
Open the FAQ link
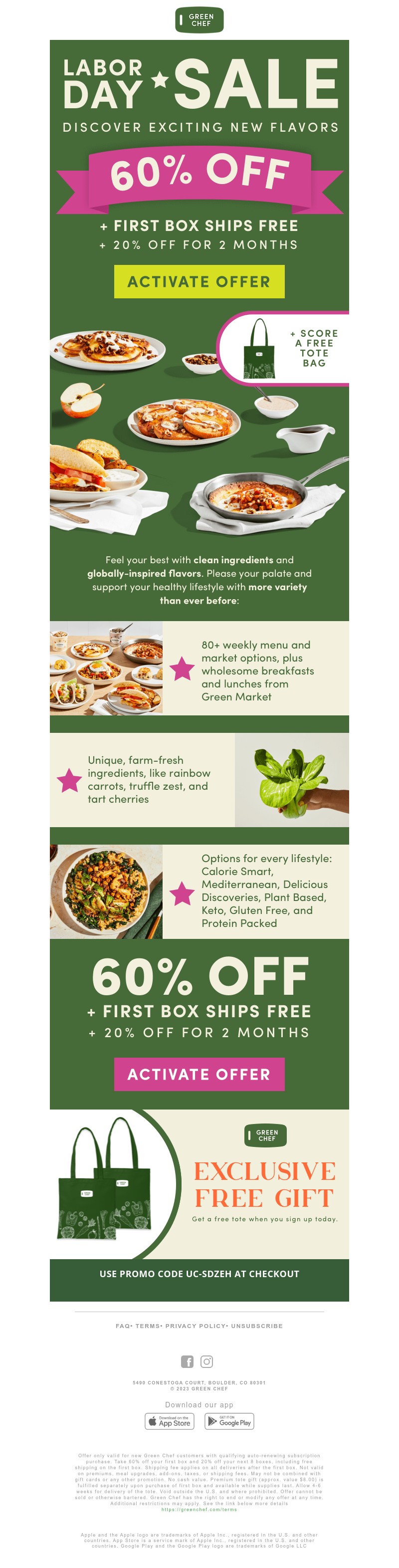(x=122, y=1327)
